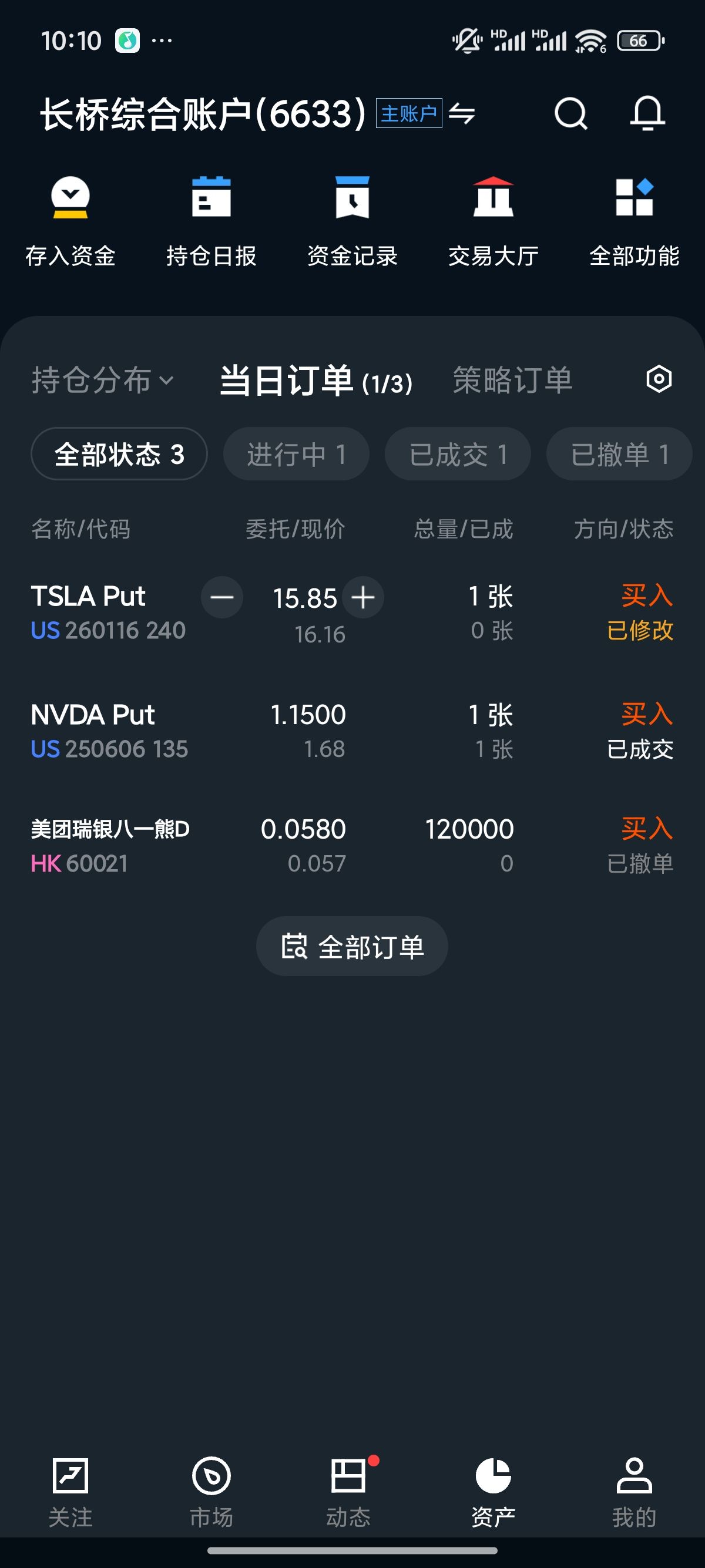This screenshot has height=1568, width=705.
Task: Open the search icon
Action: click(x=570, y=114)
